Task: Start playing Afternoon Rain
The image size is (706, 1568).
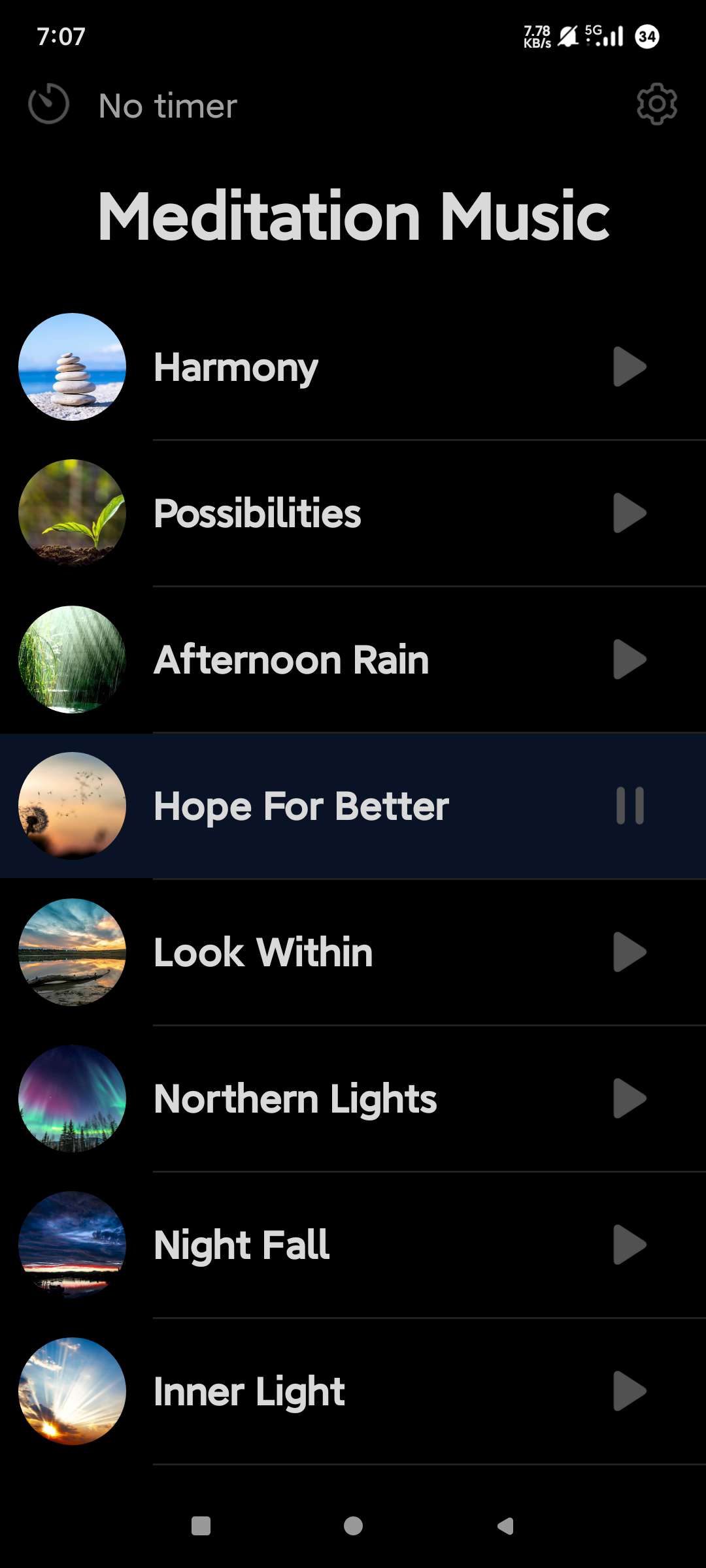Action: pyautogui.click(x=630, y=660)
